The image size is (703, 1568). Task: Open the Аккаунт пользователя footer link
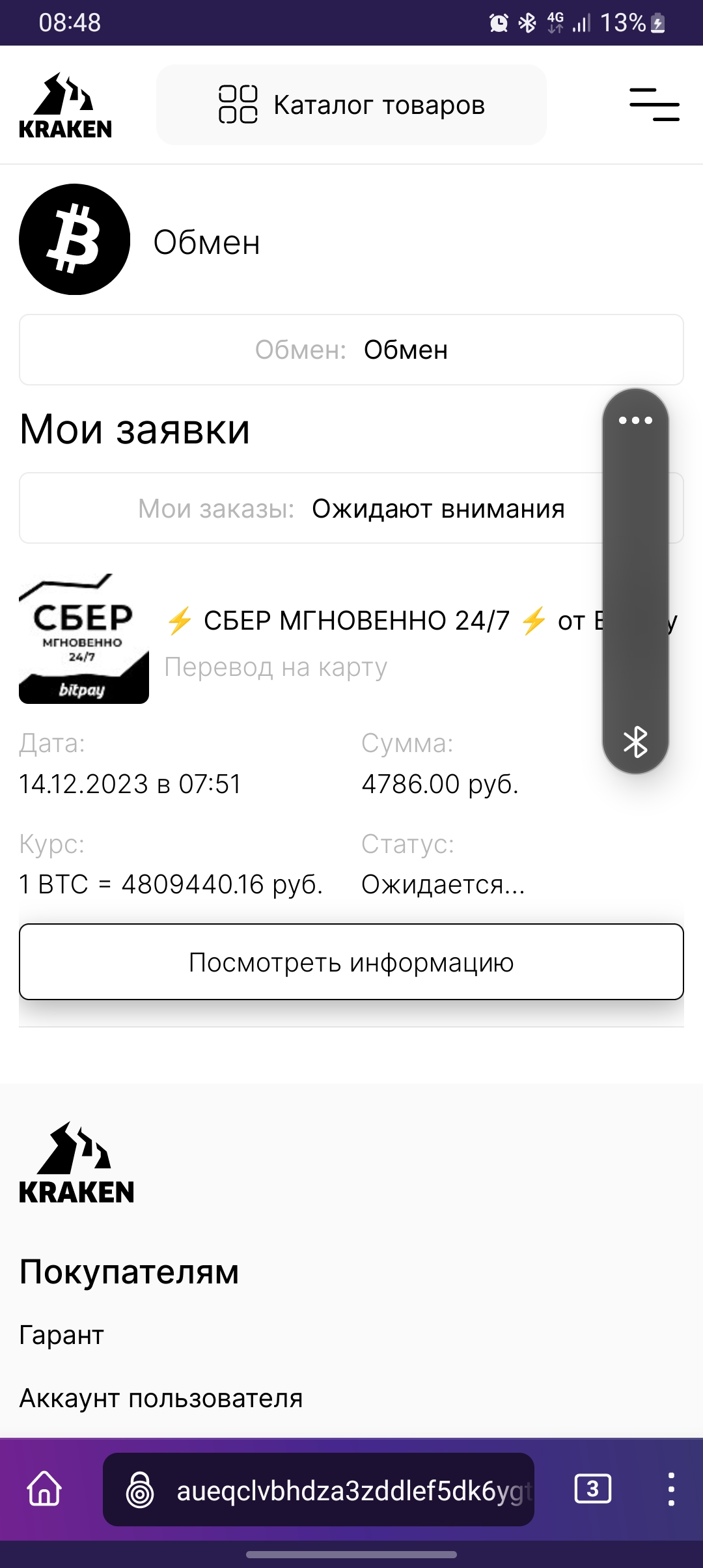[x=161, y=1398]
